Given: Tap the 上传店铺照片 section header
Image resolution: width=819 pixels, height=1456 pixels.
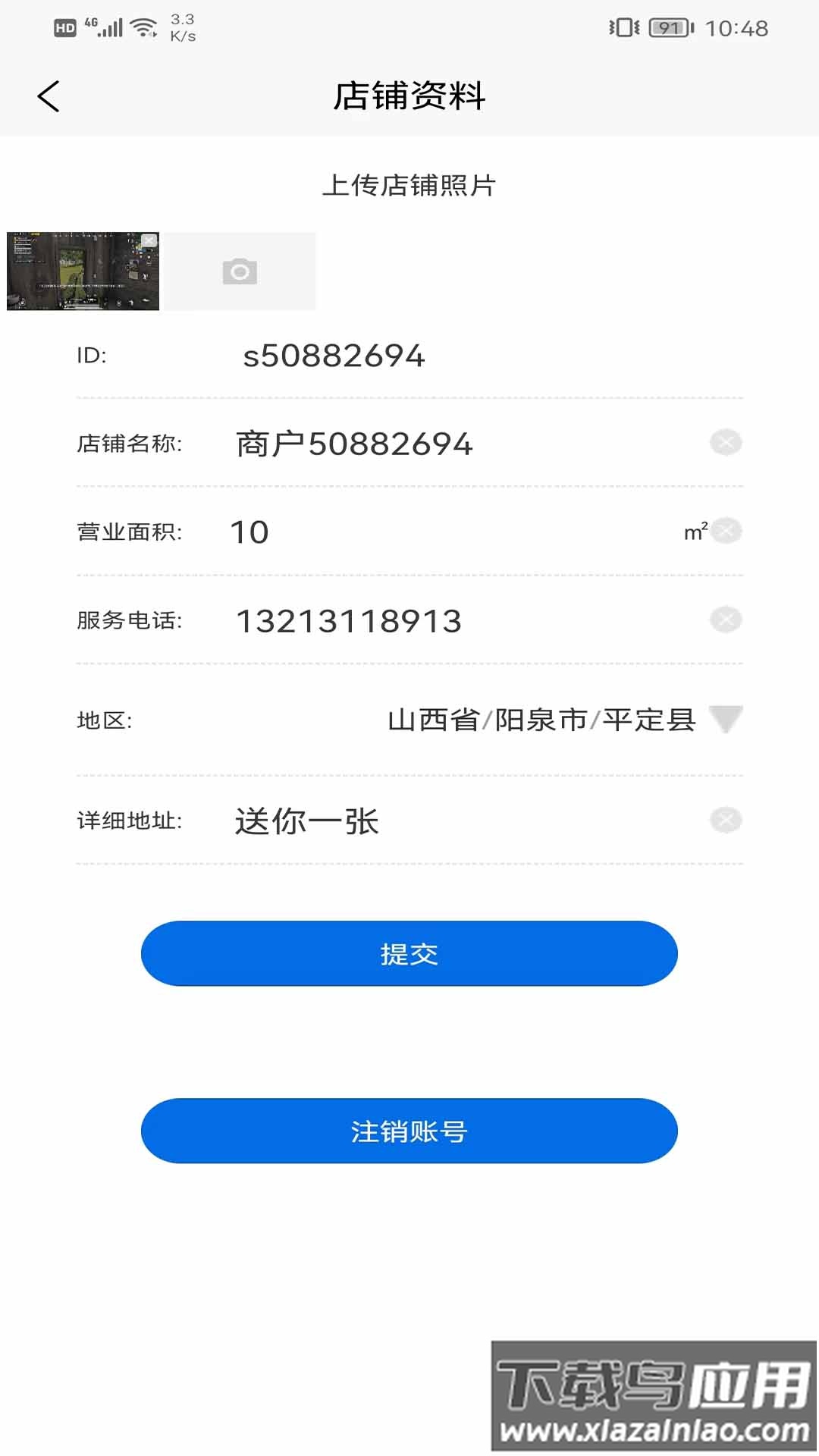Looking at the screenshot, I should pos(409,185).
